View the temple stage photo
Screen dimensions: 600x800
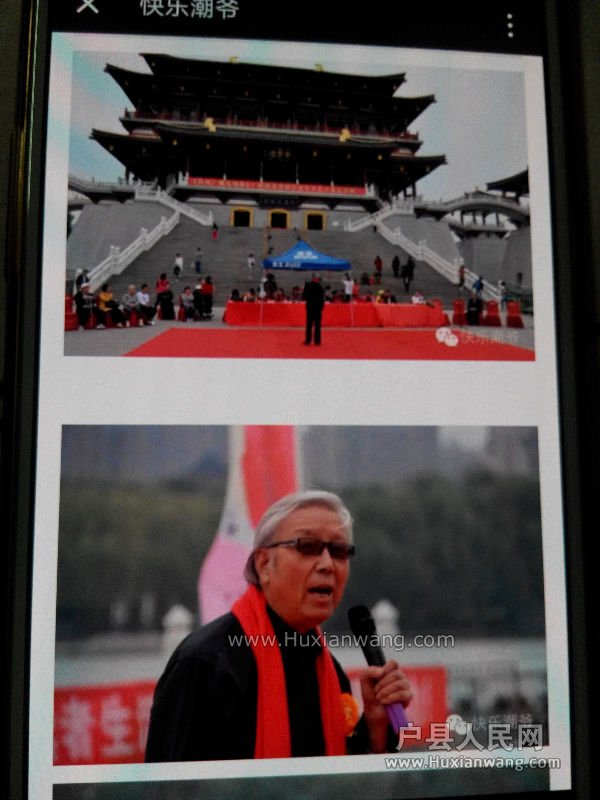pyautogui.click(x=298, y=205)
